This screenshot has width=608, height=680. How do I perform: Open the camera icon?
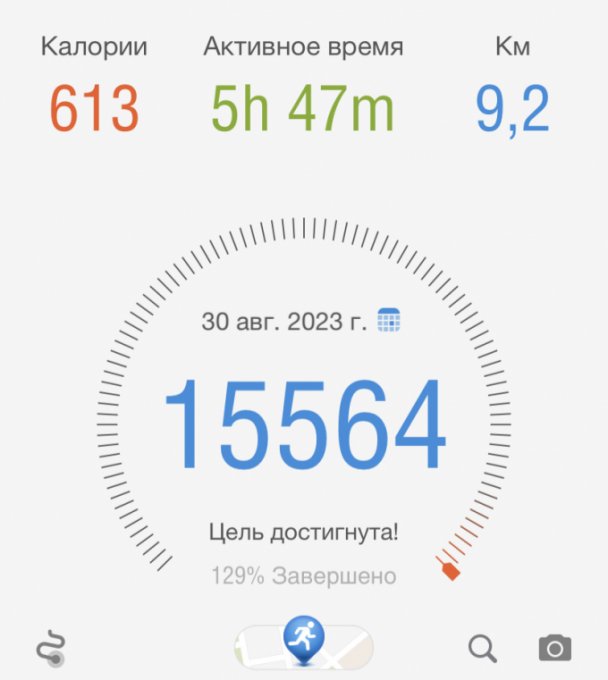pyautogui.click(x=555, y=648)
